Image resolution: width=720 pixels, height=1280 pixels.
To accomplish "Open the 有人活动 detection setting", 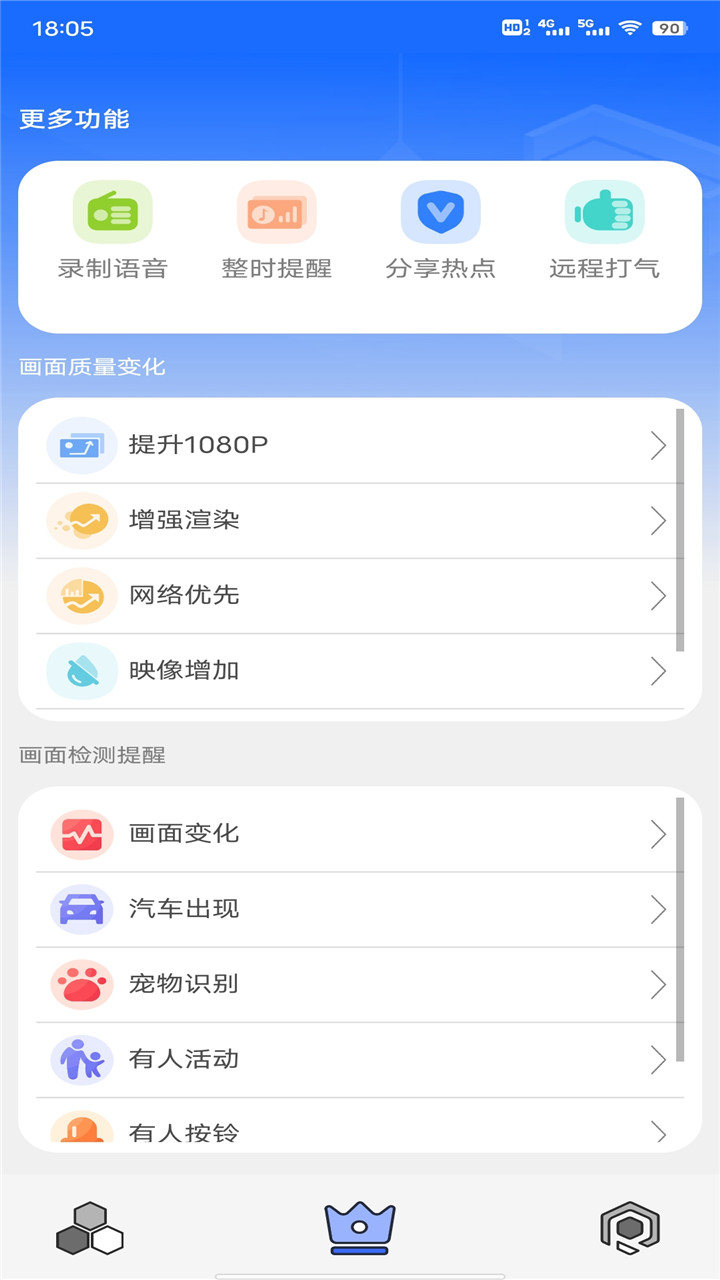I will pyautogui.click(x=360, y=1059).
